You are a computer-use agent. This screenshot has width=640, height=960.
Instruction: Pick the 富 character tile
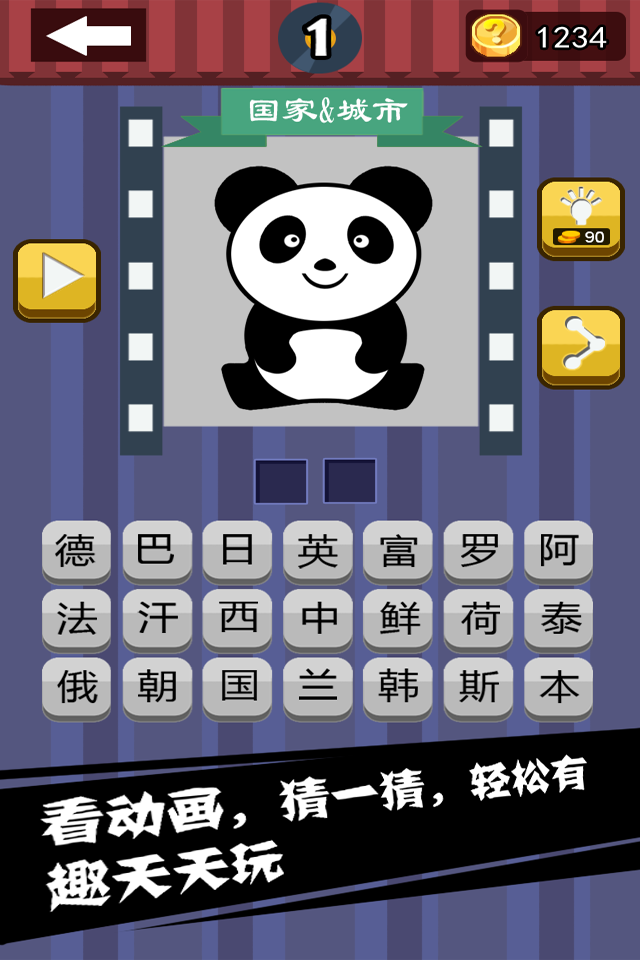pyautogui.click(x=398, y=551)
